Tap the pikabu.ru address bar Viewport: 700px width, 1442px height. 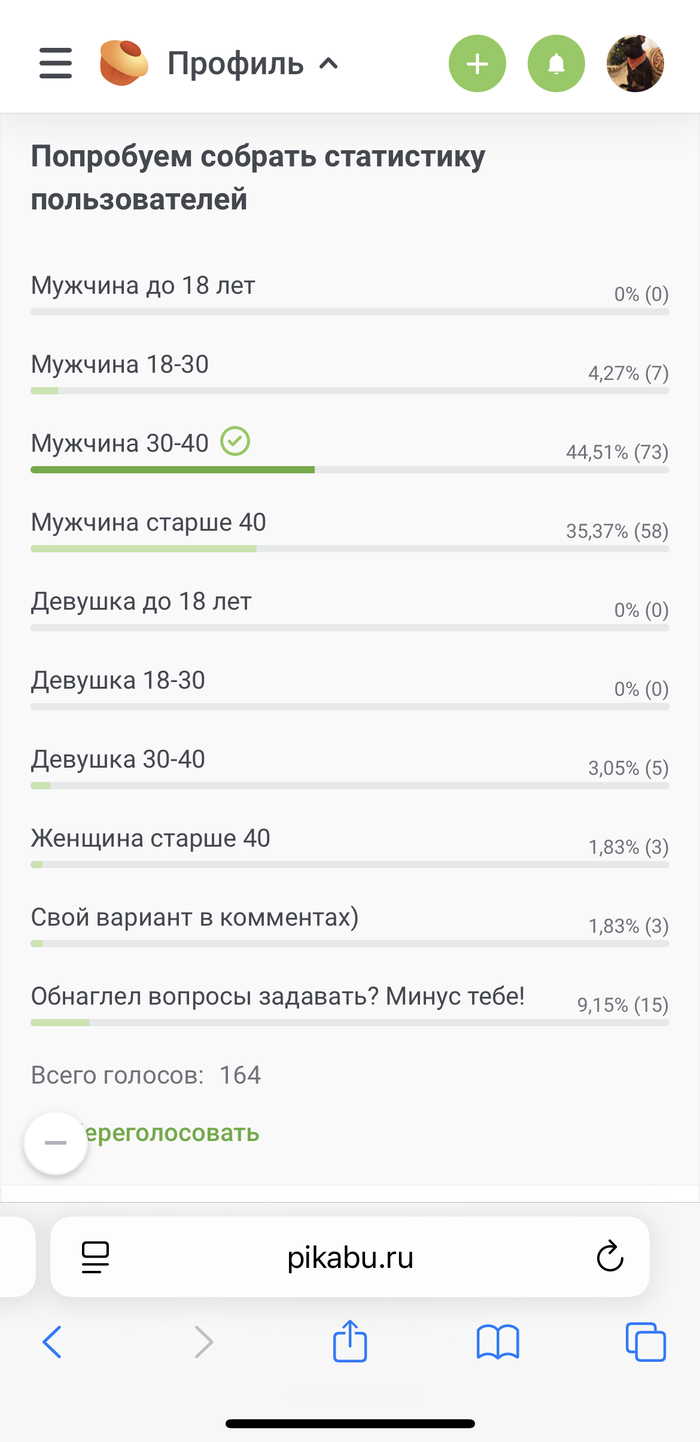pyautogui.click(x=350, y=1257)
